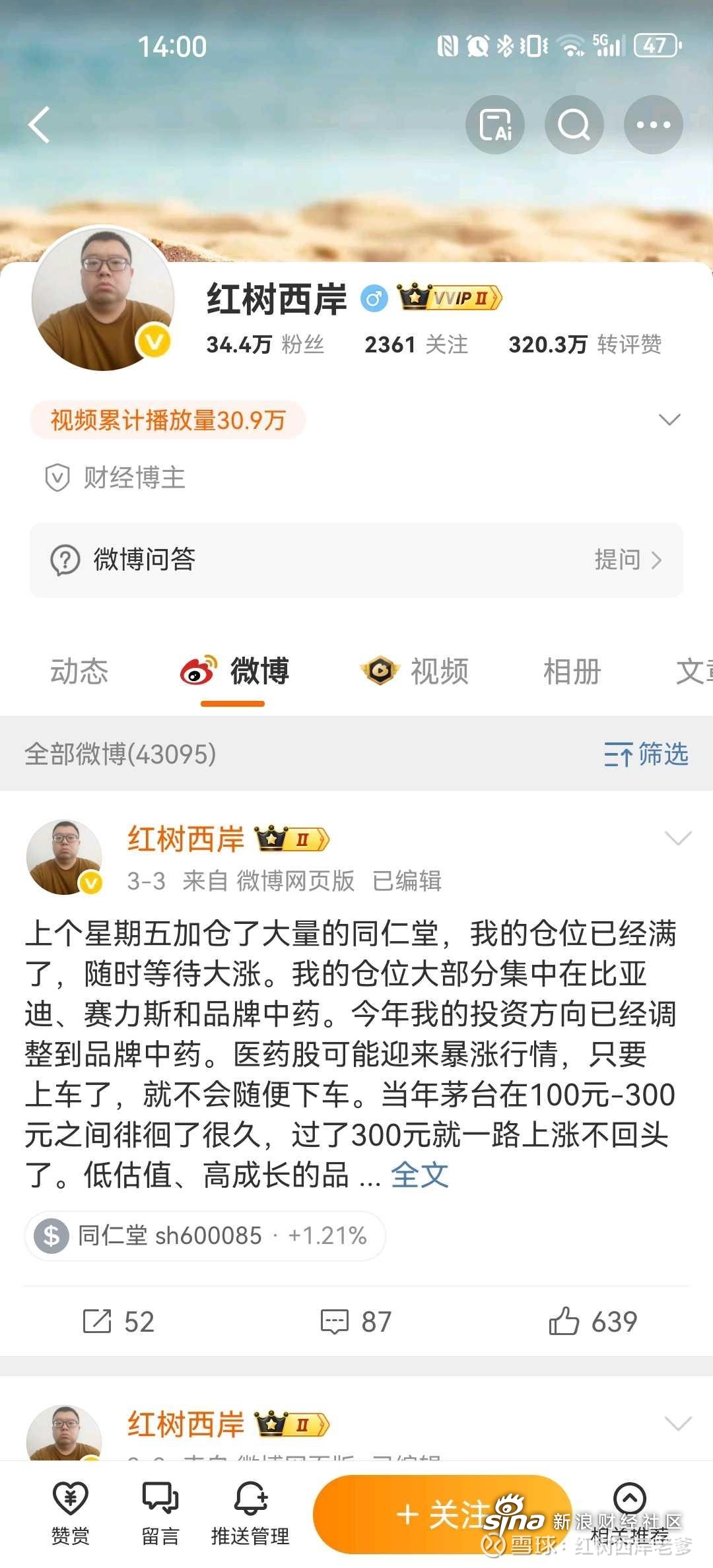The width and height of the screenshot is (713, 1568).
Task: View the 34.4万 粉丝 followers list
Action: pyautogui.click(x=265, y=344)
